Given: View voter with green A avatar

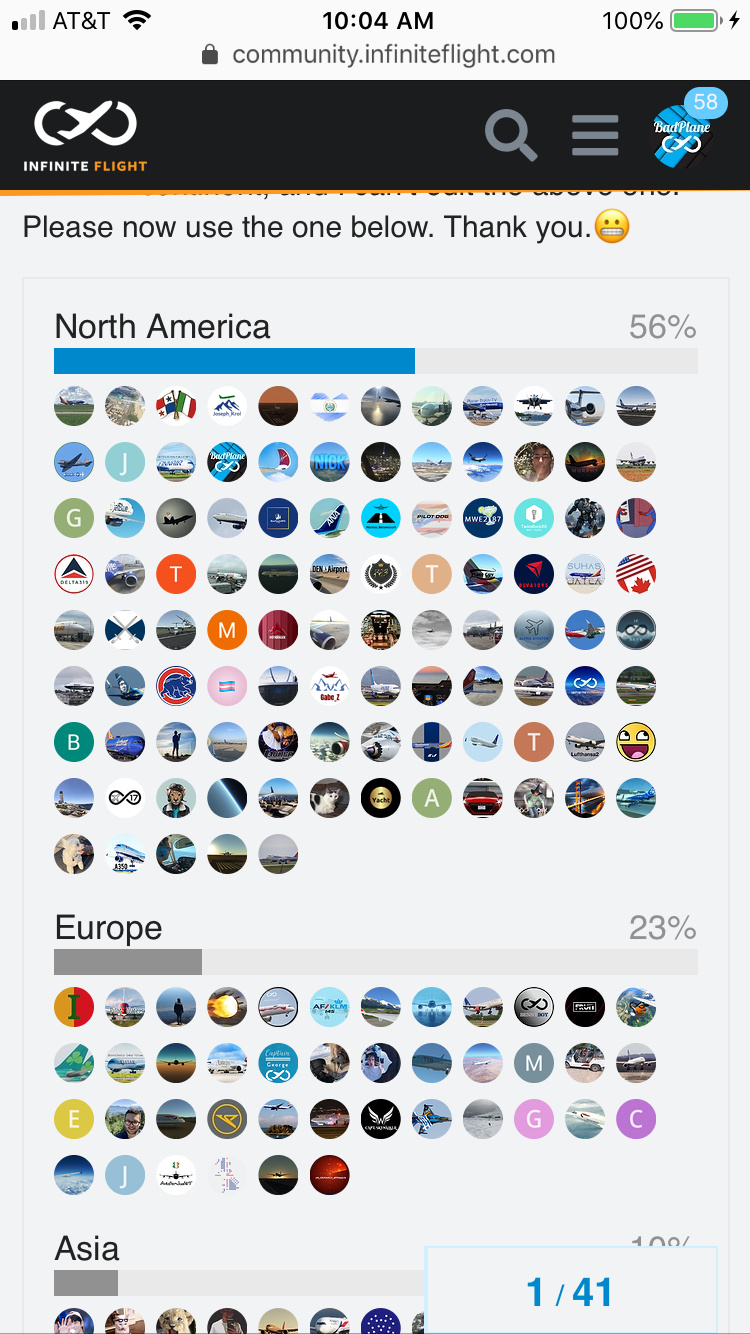Looking at the screenshot, I should [432, 798].
